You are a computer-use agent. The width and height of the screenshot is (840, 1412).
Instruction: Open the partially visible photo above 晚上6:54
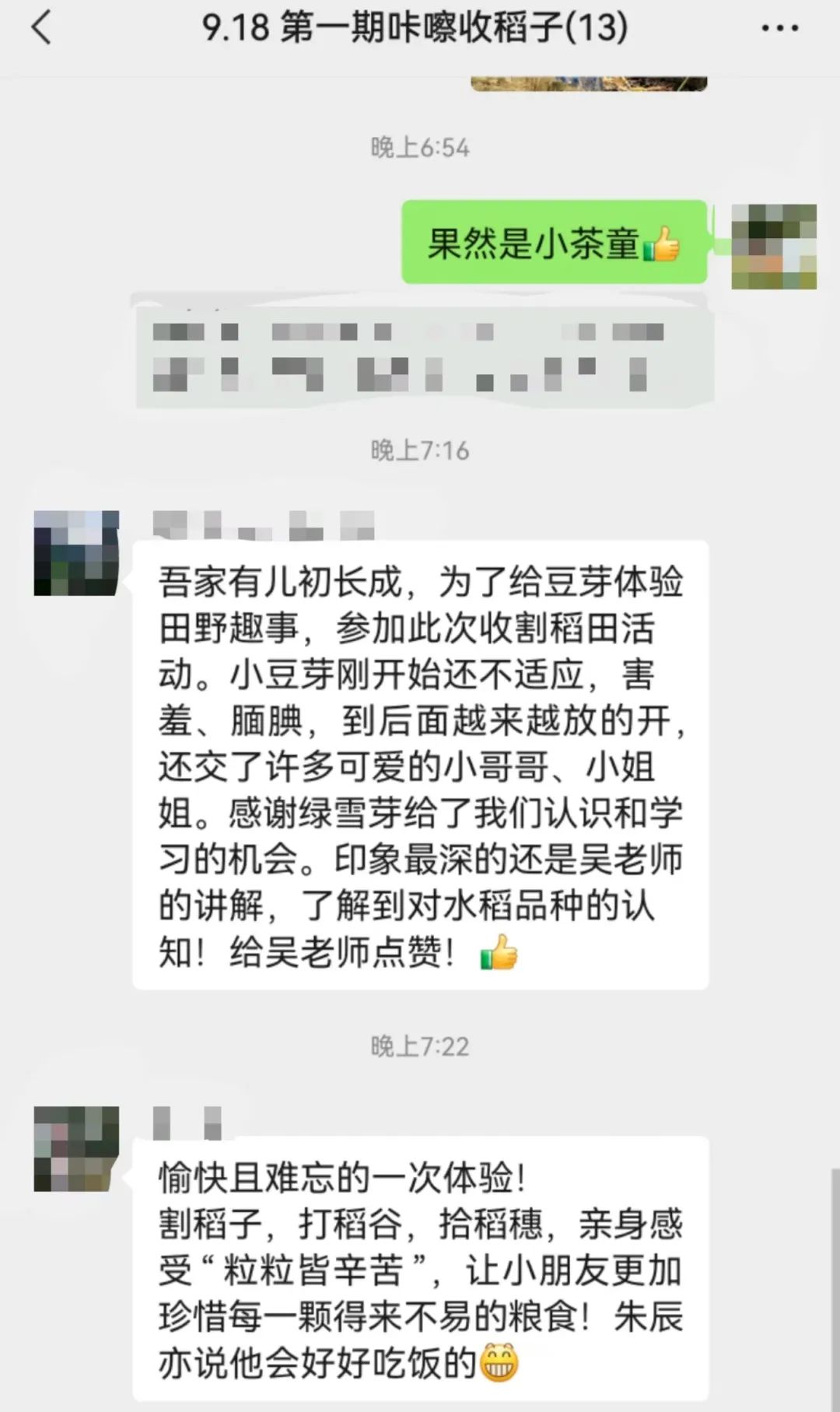point(589,83)
